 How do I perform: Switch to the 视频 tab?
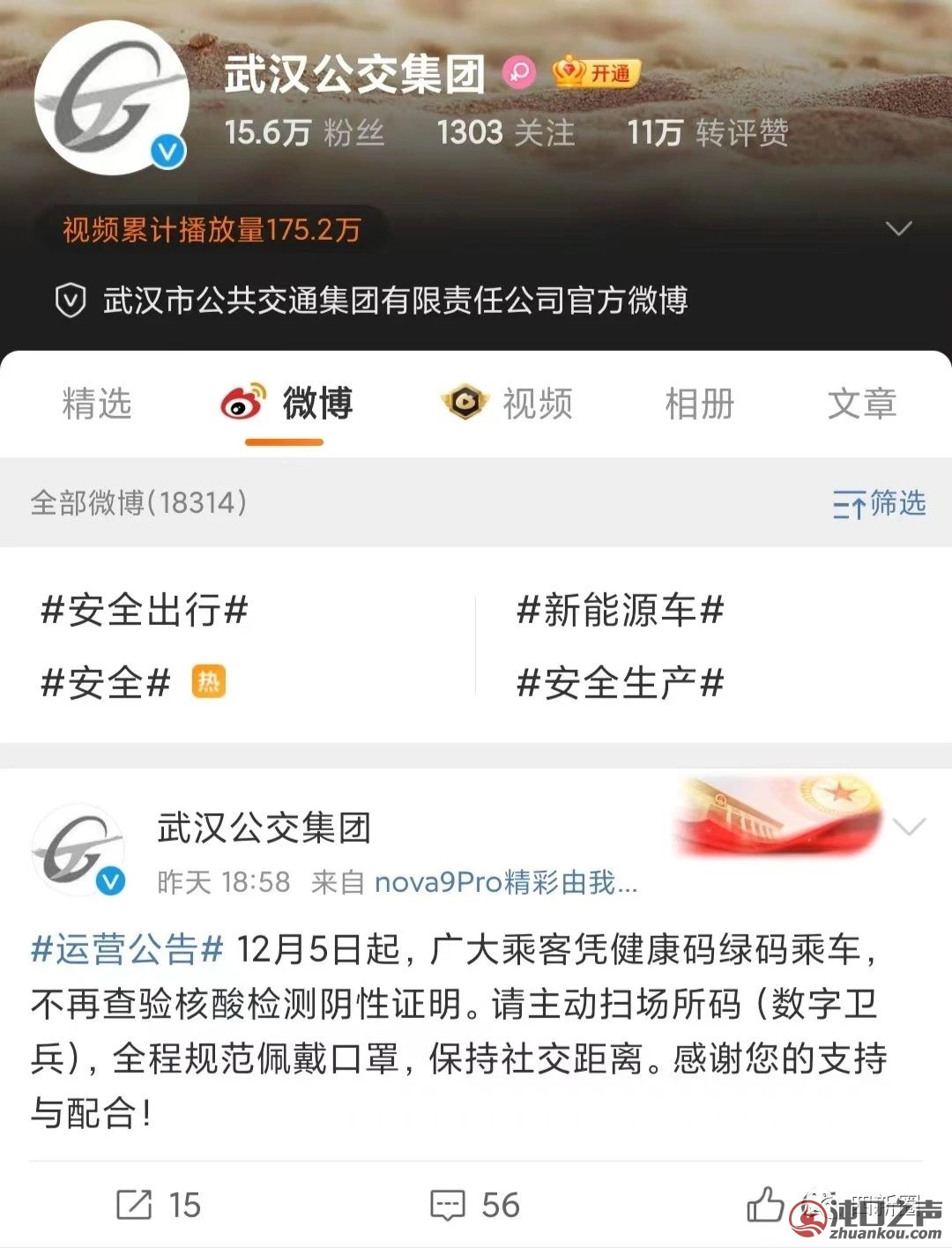click(x=508, y=404)
